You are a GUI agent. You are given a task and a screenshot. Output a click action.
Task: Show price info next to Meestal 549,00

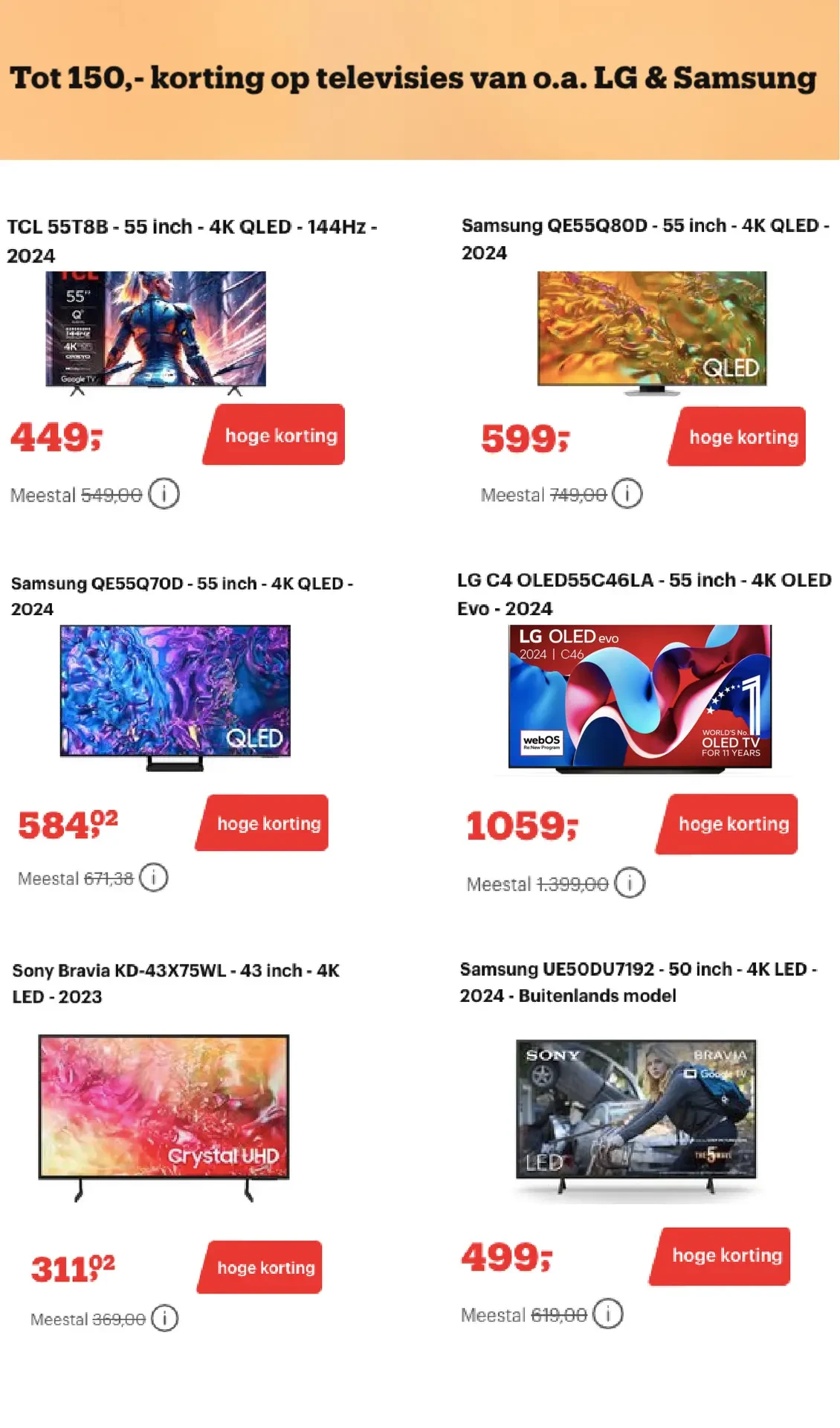(x=164, y=494)
